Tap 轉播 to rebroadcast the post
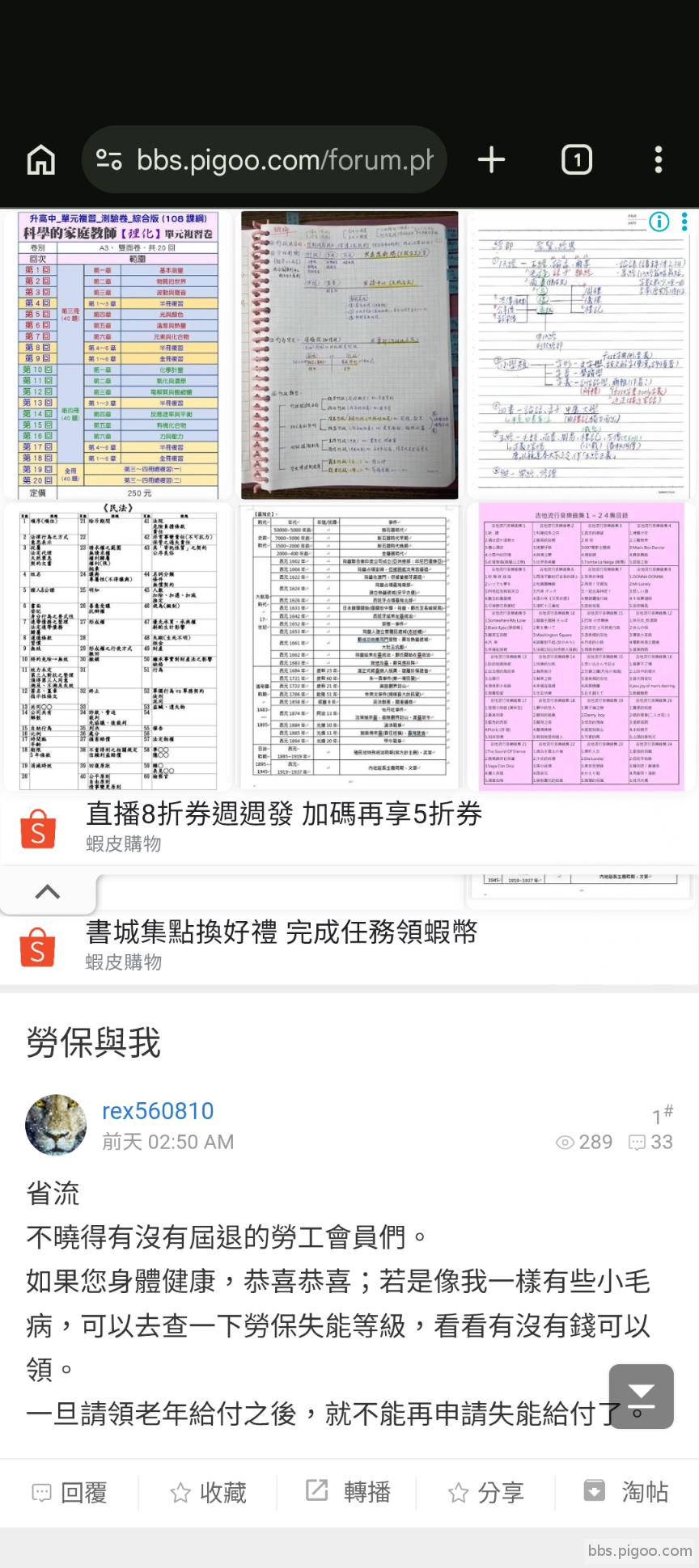 (x=348, y=1492)
